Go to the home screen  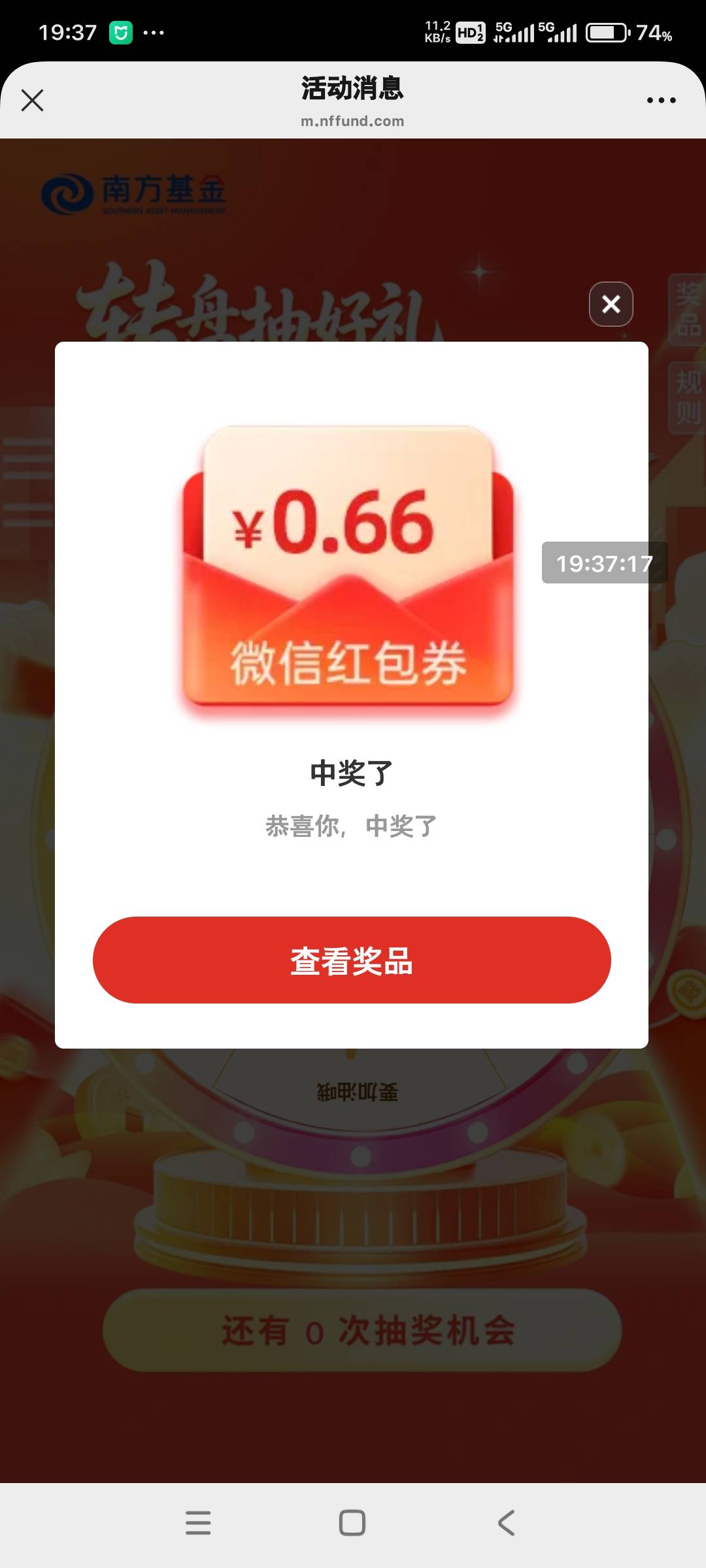352,1522
